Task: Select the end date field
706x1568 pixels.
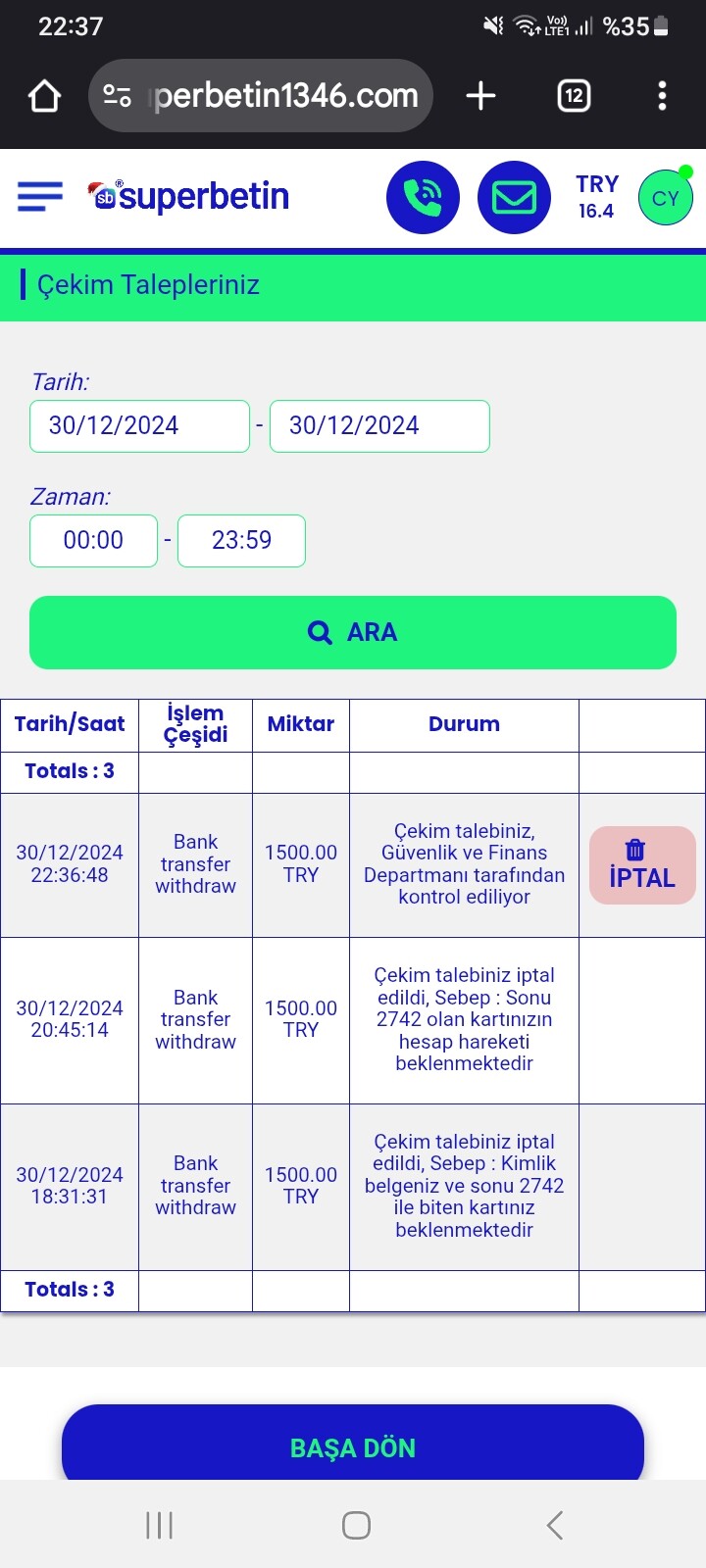Action: (x=379, y=426)
